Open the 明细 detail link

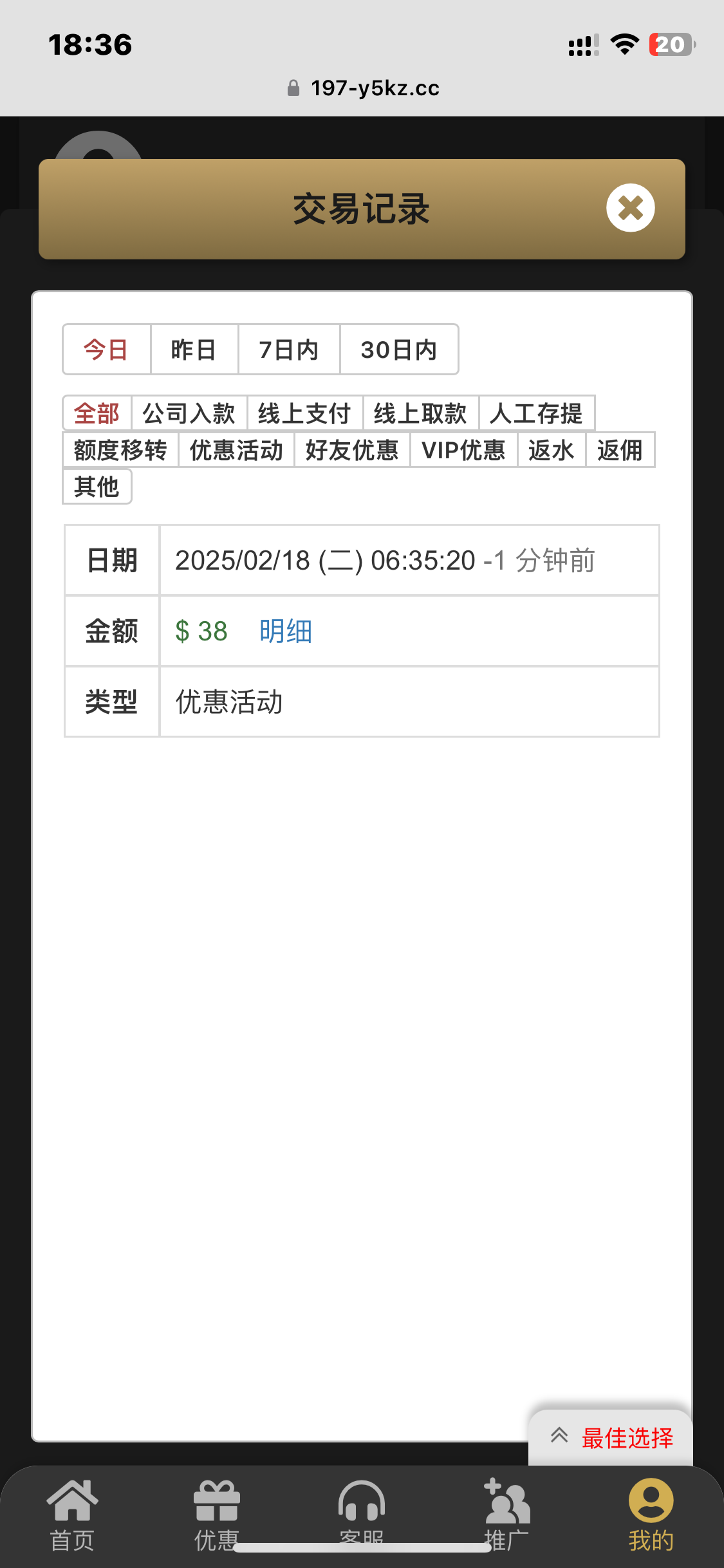(286, 631)
